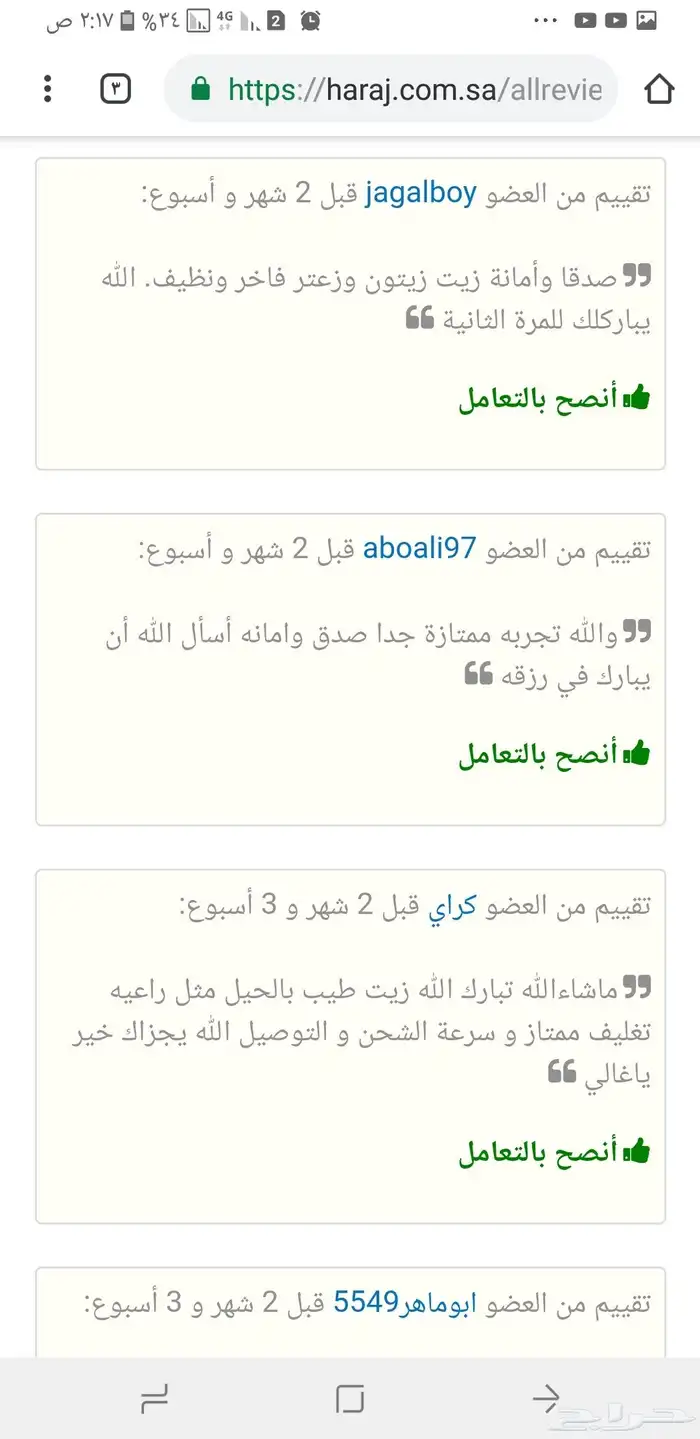Open the tab switcher showing 3 tabs
The height and width of the screenshot is (1439, 700).
[x=116, y=89]
